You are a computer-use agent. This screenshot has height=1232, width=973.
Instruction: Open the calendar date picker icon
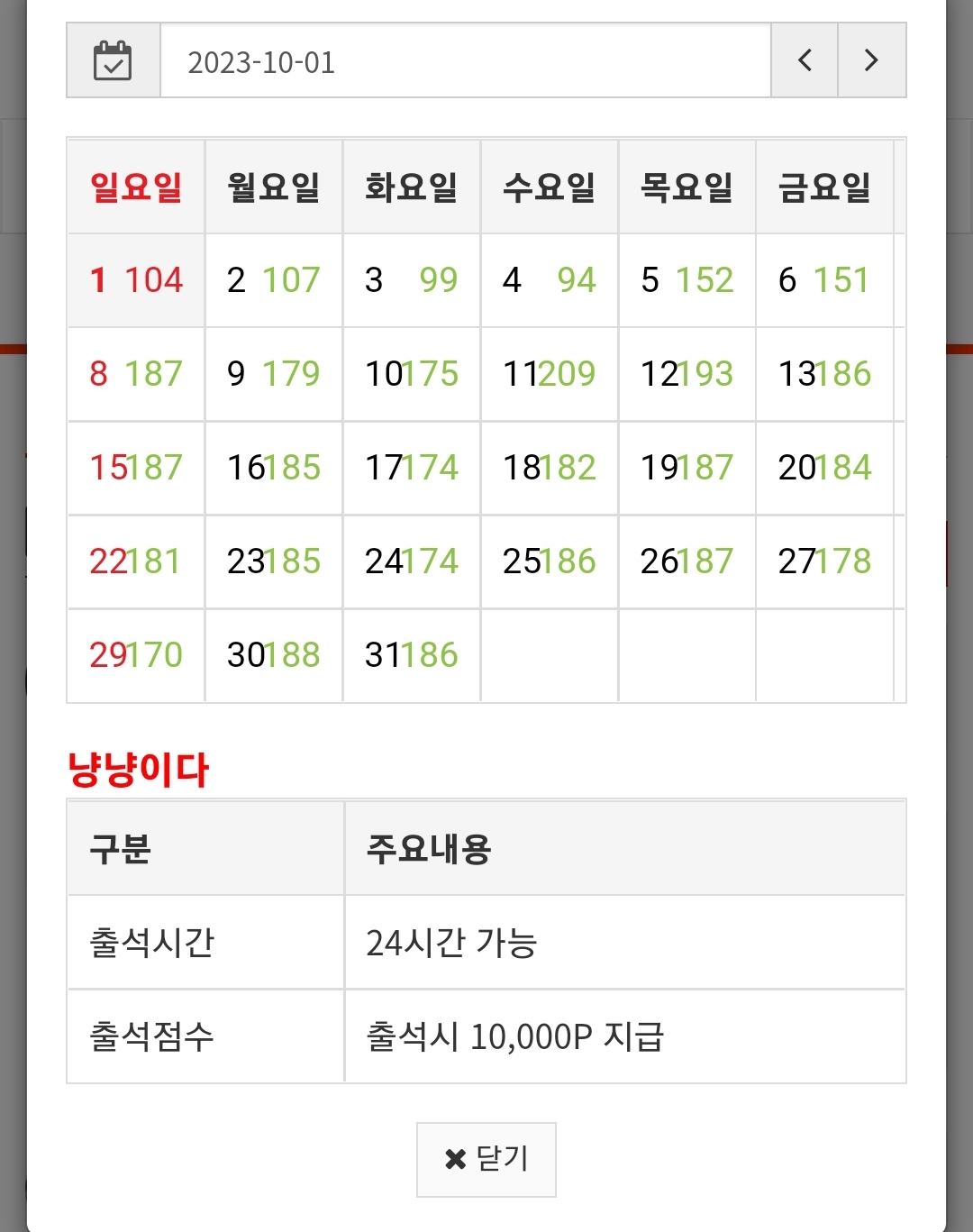pos(114,61)
